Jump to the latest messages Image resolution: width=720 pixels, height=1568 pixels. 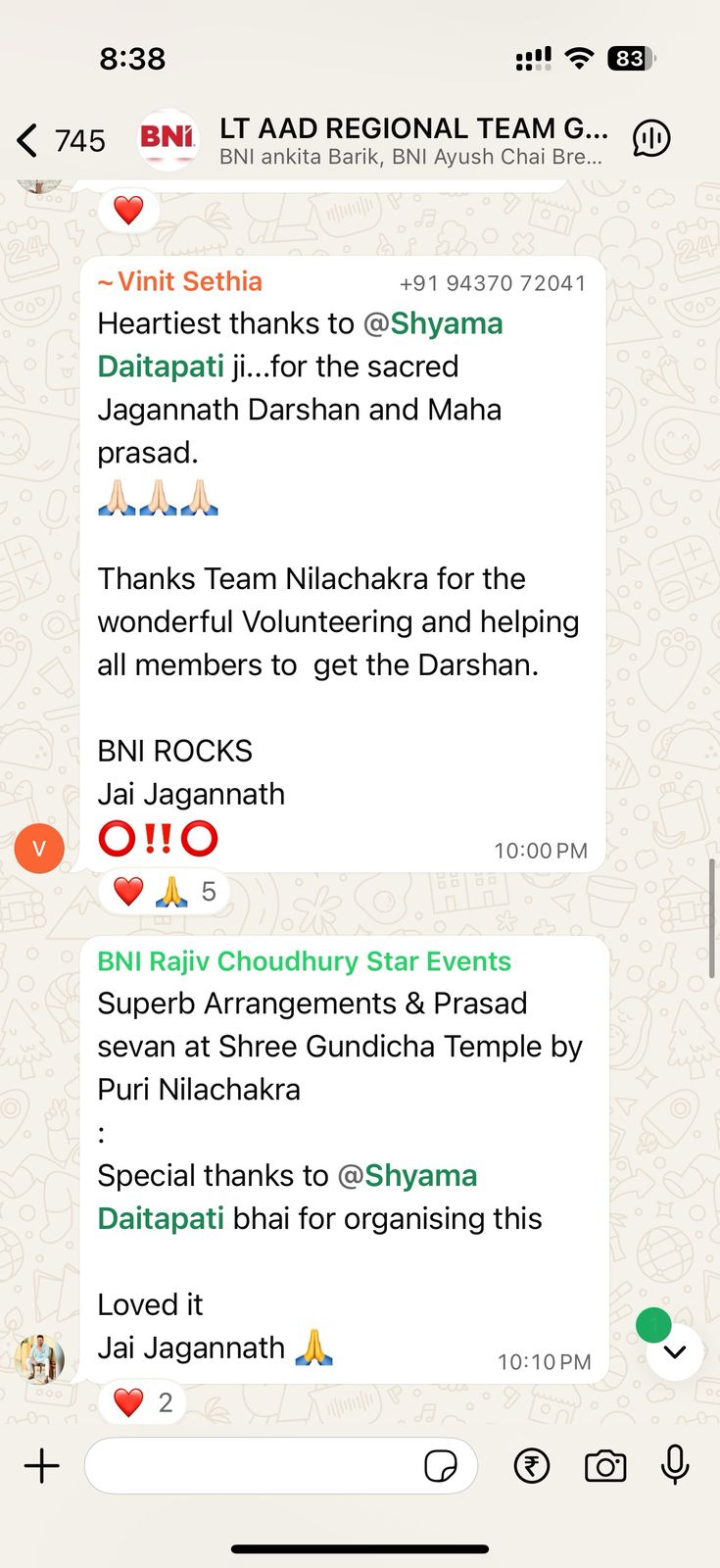(x=675, y=1352)
